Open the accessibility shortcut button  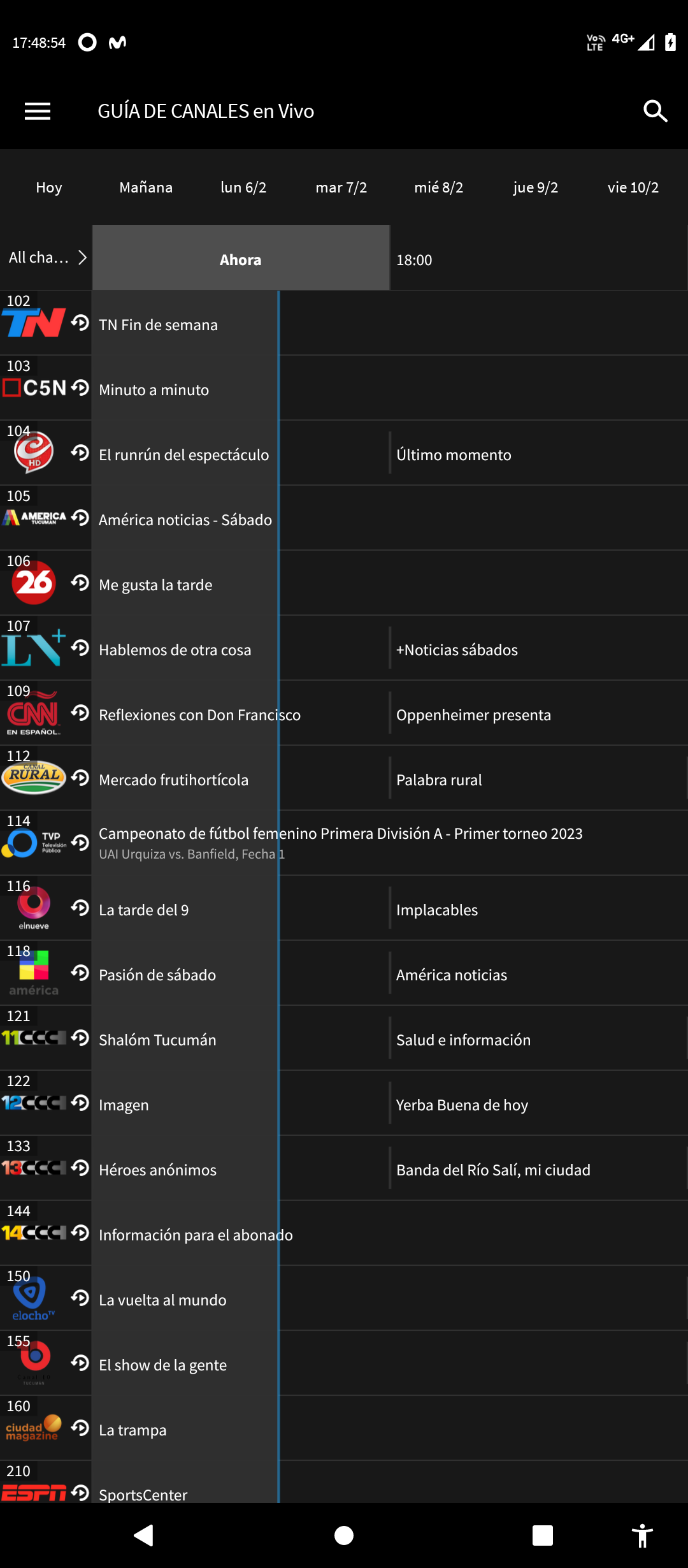(x=641, y=1535)
